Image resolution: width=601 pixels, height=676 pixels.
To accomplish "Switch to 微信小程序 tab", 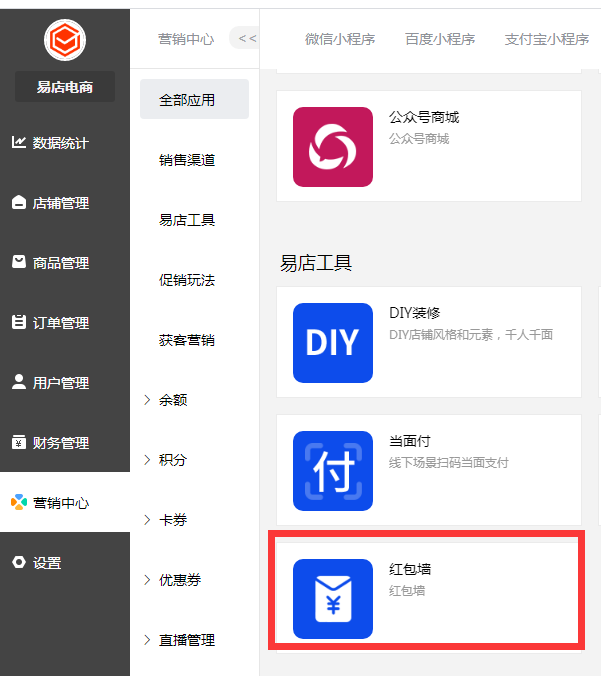I will 340,39.
